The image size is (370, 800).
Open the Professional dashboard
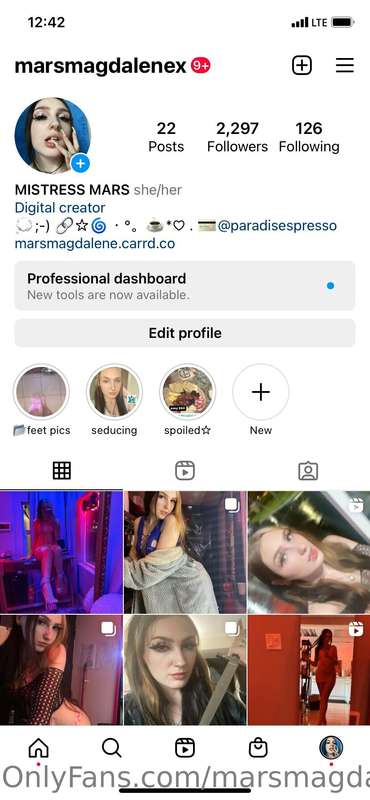(x=185, y=286)
